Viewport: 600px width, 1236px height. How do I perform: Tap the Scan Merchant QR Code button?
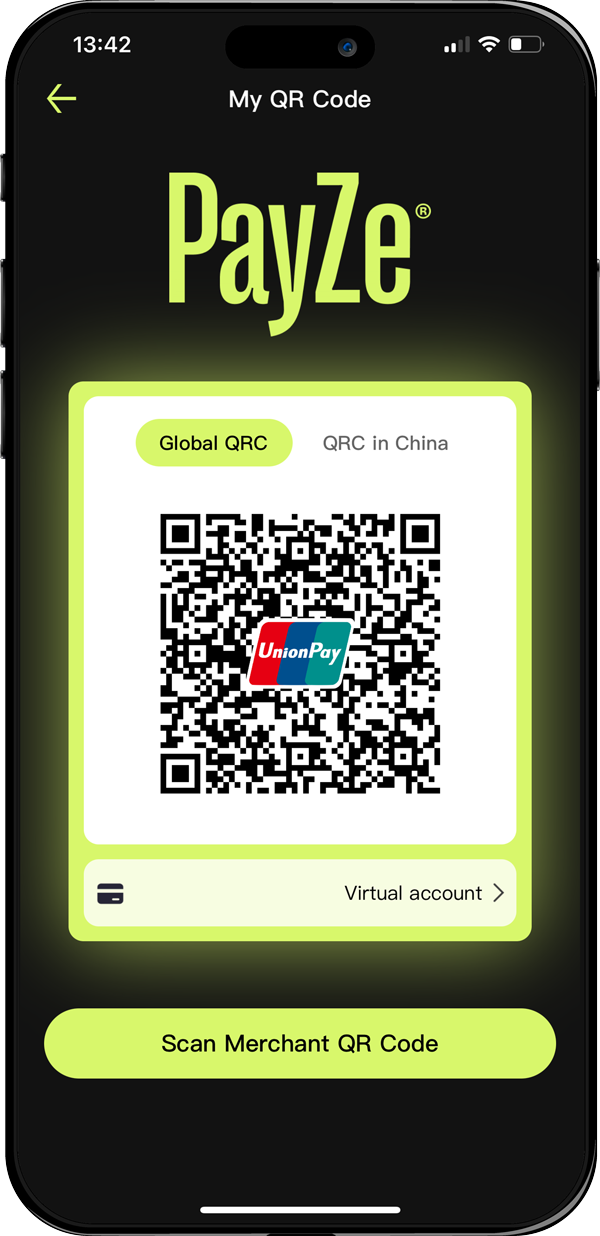pos(300,1043)
